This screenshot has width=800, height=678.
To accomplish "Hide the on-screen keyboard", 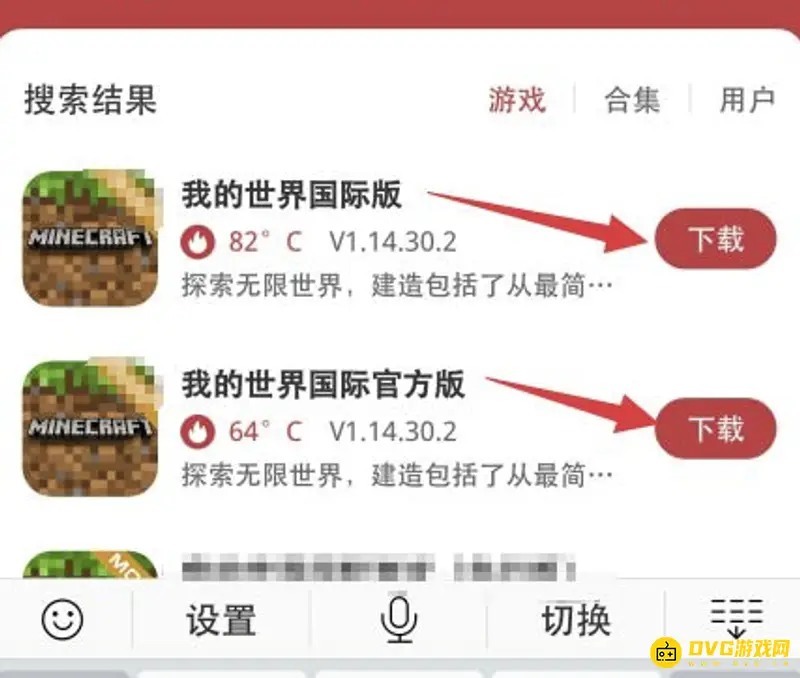I will (x=737, y=618).
